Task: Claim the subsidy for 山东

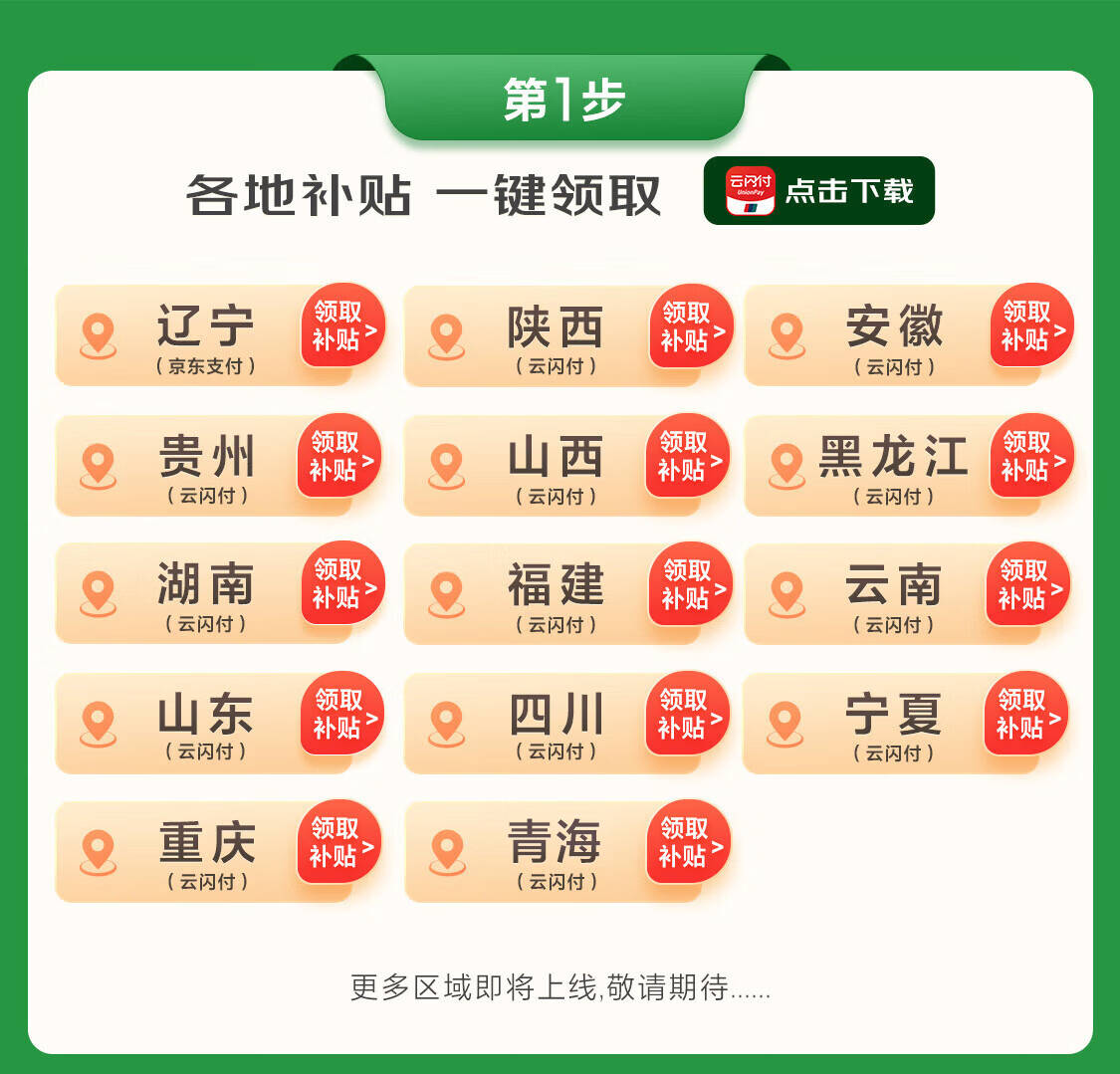Action: tap(341, 714)
